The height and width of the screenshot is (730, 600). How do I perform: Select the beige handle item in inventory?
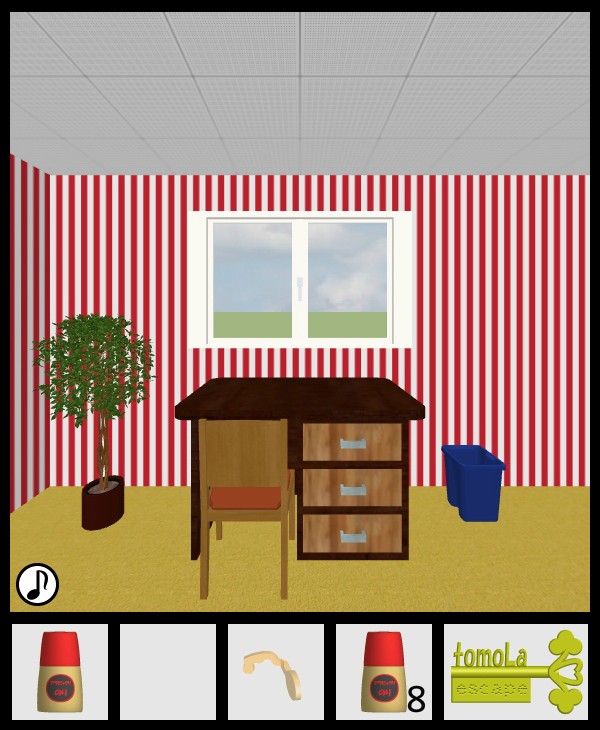click(x=274, y=672)
